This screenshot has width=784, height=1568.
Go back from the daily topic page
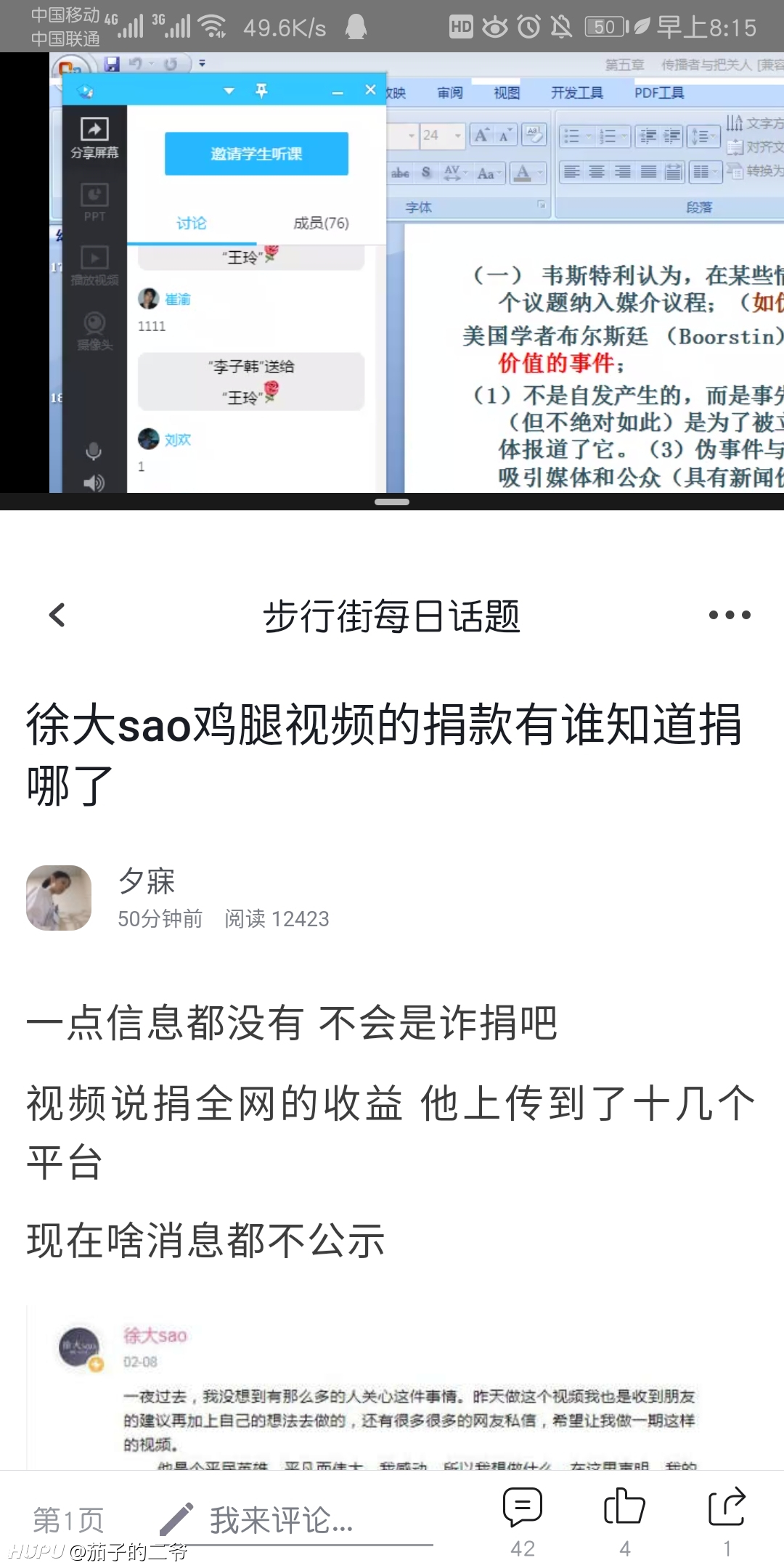(x=57, y=615)
